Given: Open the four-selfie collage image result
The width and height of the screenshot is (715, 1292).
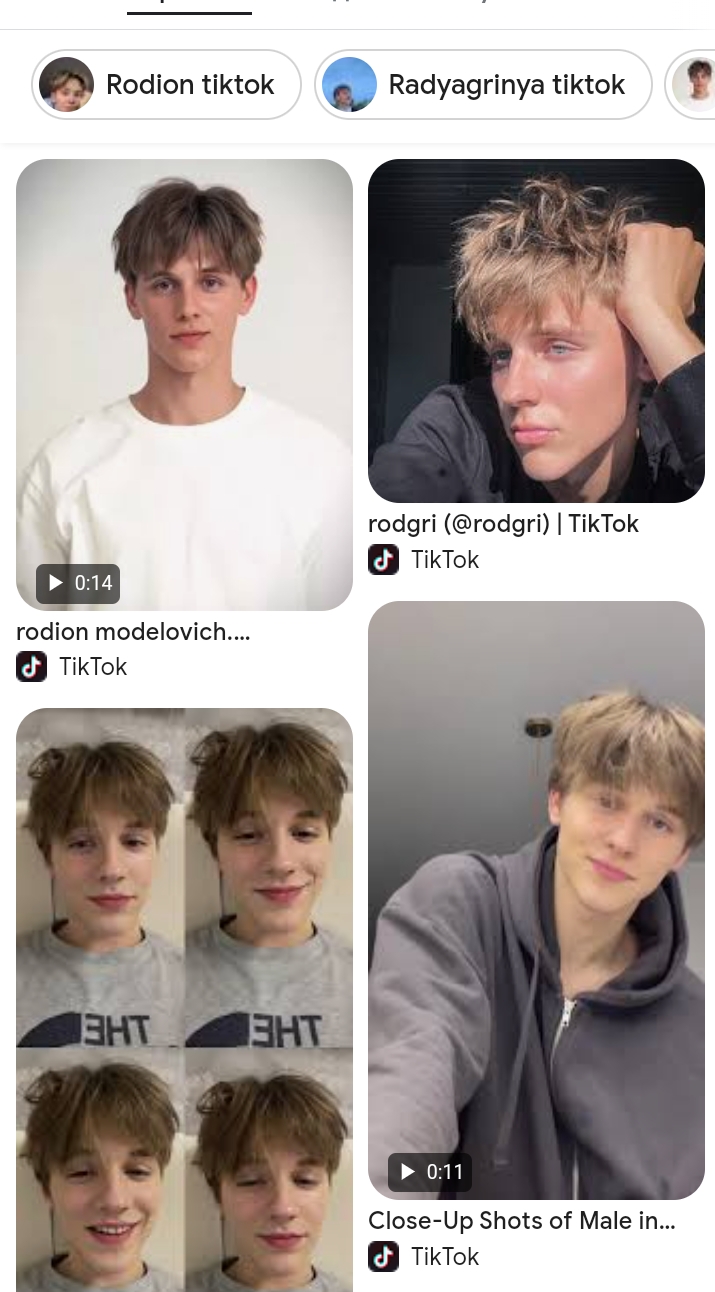Looking at the screenshot, I should (x=184, y=1000).
